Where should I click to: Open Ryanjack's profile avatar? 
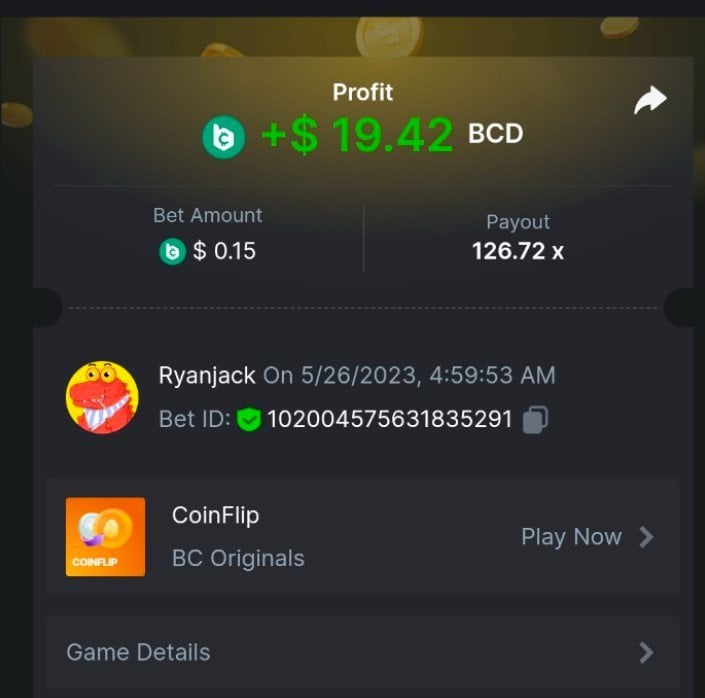(102, 397)
